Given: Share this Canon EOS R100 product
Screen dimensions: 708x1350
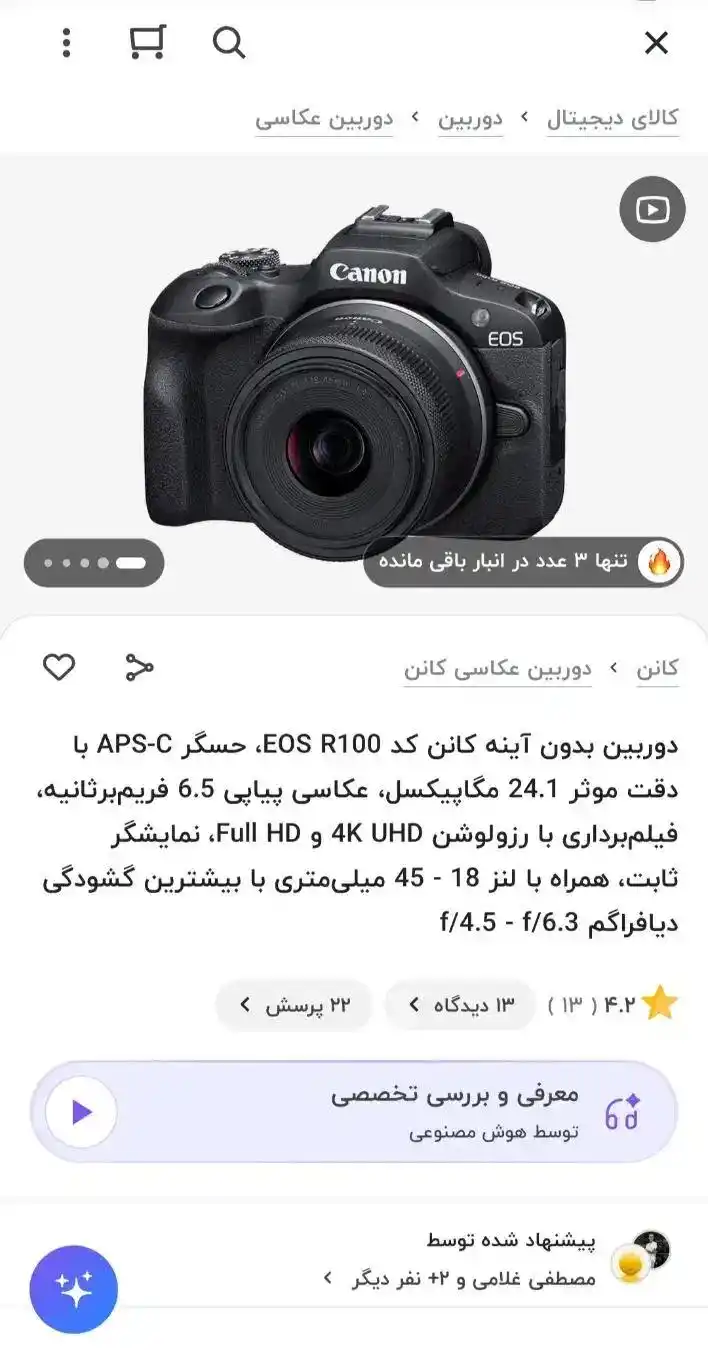Looking at the screenshot, I should (x=139, y=667).
